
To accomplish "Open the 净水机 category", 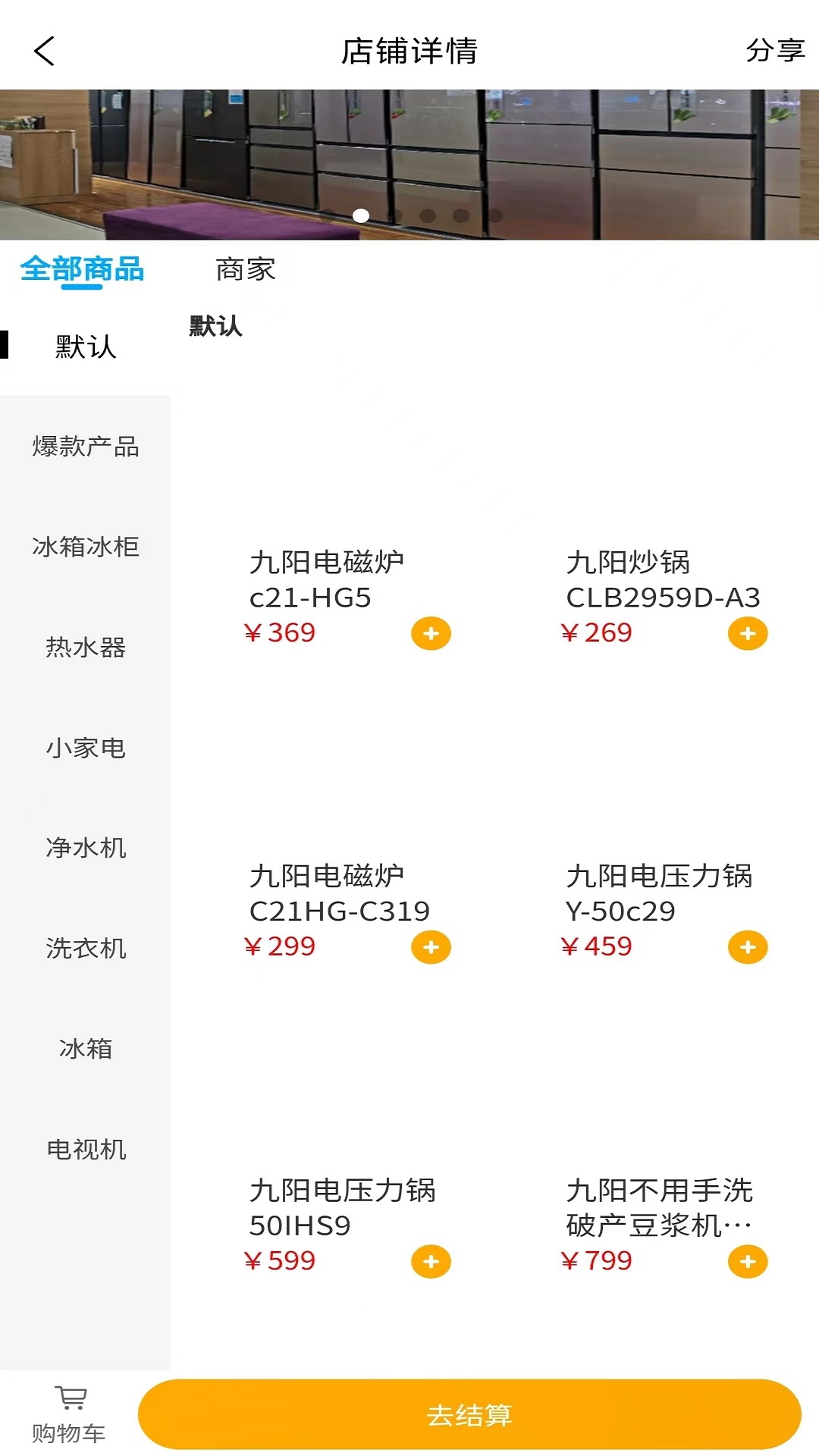I will click(x=85, y=848).
